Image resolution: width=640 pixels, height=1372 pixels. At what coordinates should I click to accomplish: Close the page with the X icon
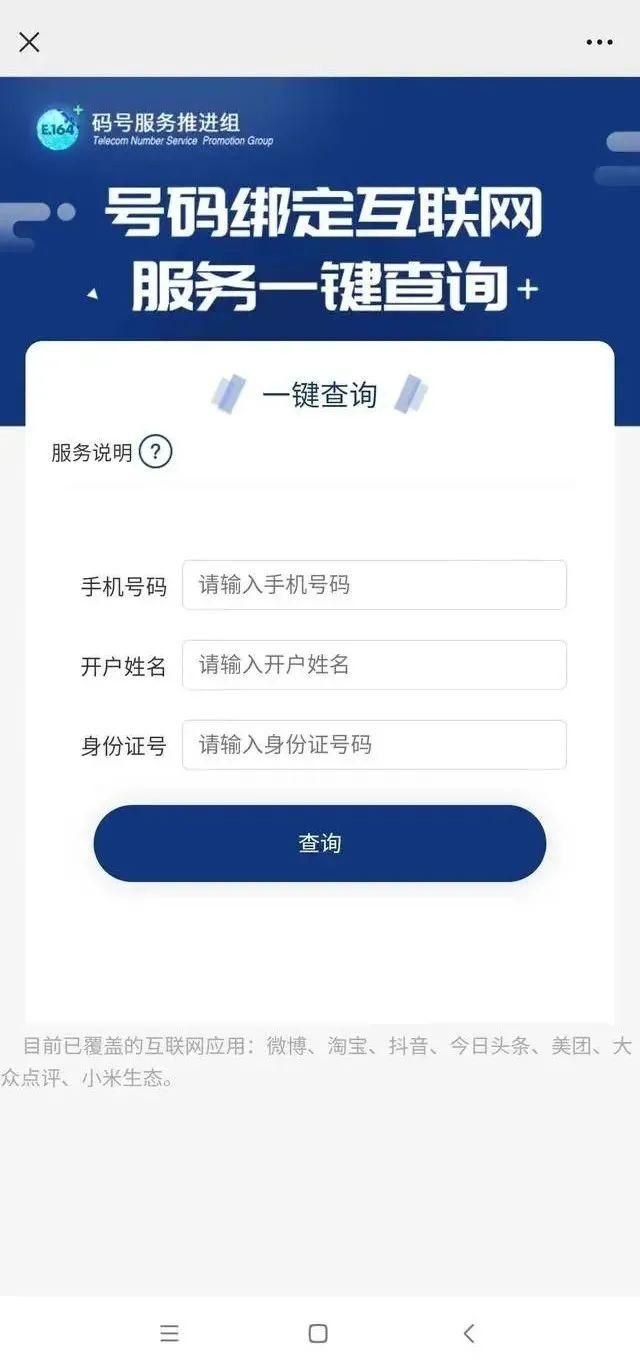tap(30, 42)
